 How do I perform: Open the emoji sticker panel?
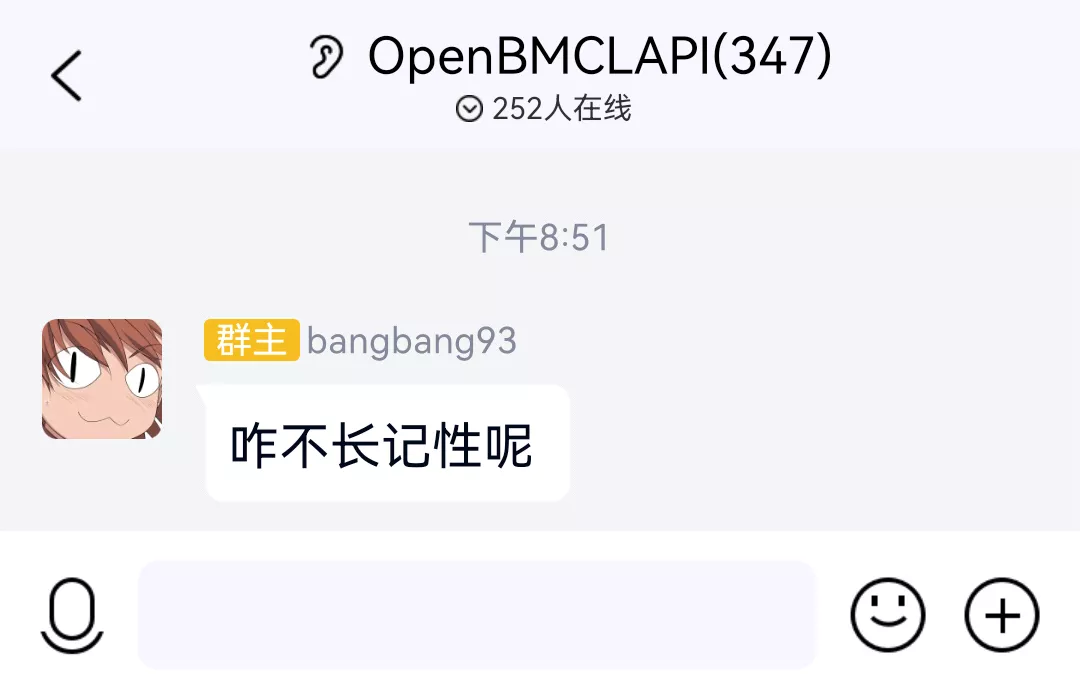887,615
